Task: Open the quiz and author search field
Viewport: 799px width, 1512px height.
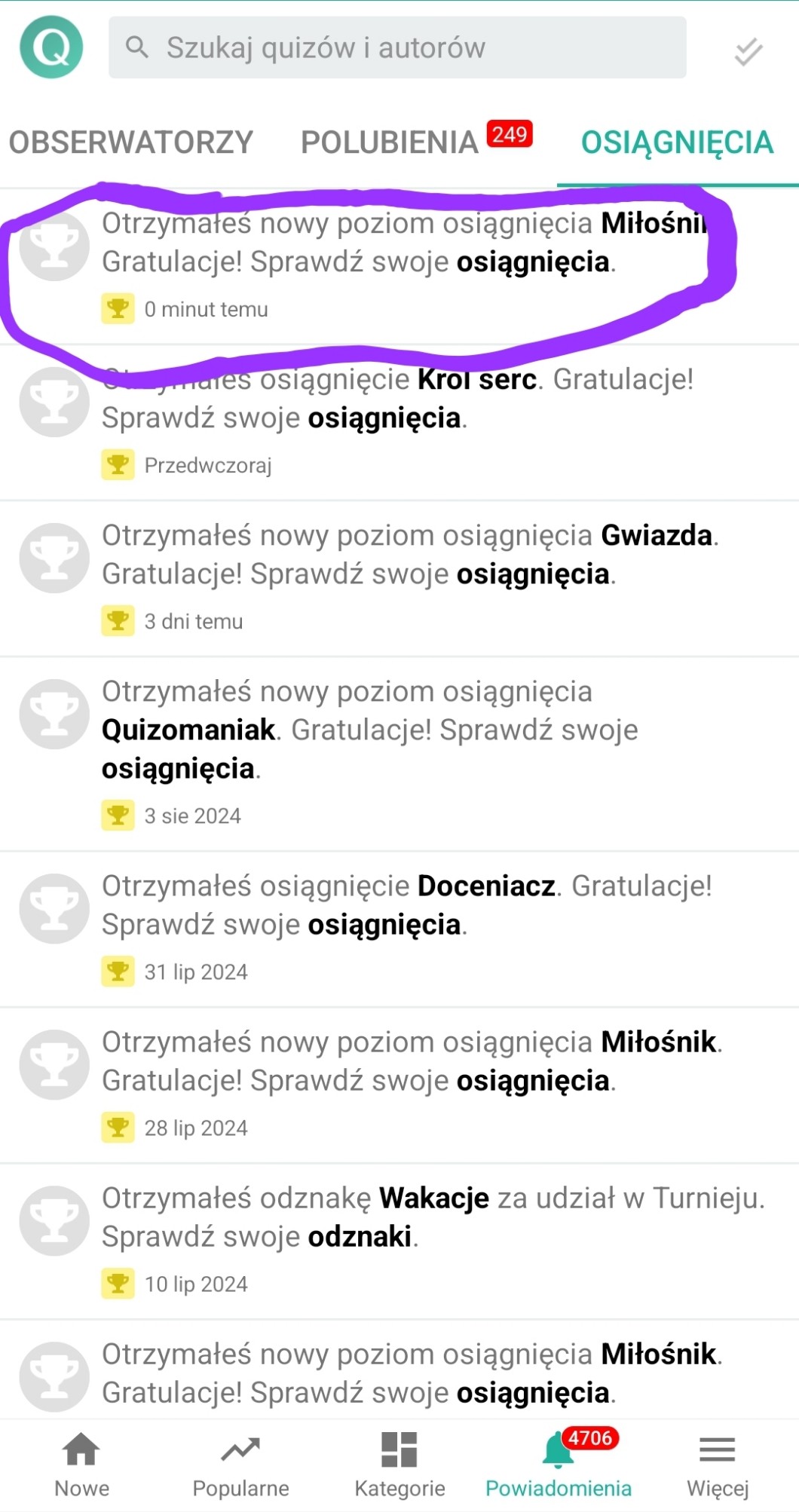Action: [397, 47]
